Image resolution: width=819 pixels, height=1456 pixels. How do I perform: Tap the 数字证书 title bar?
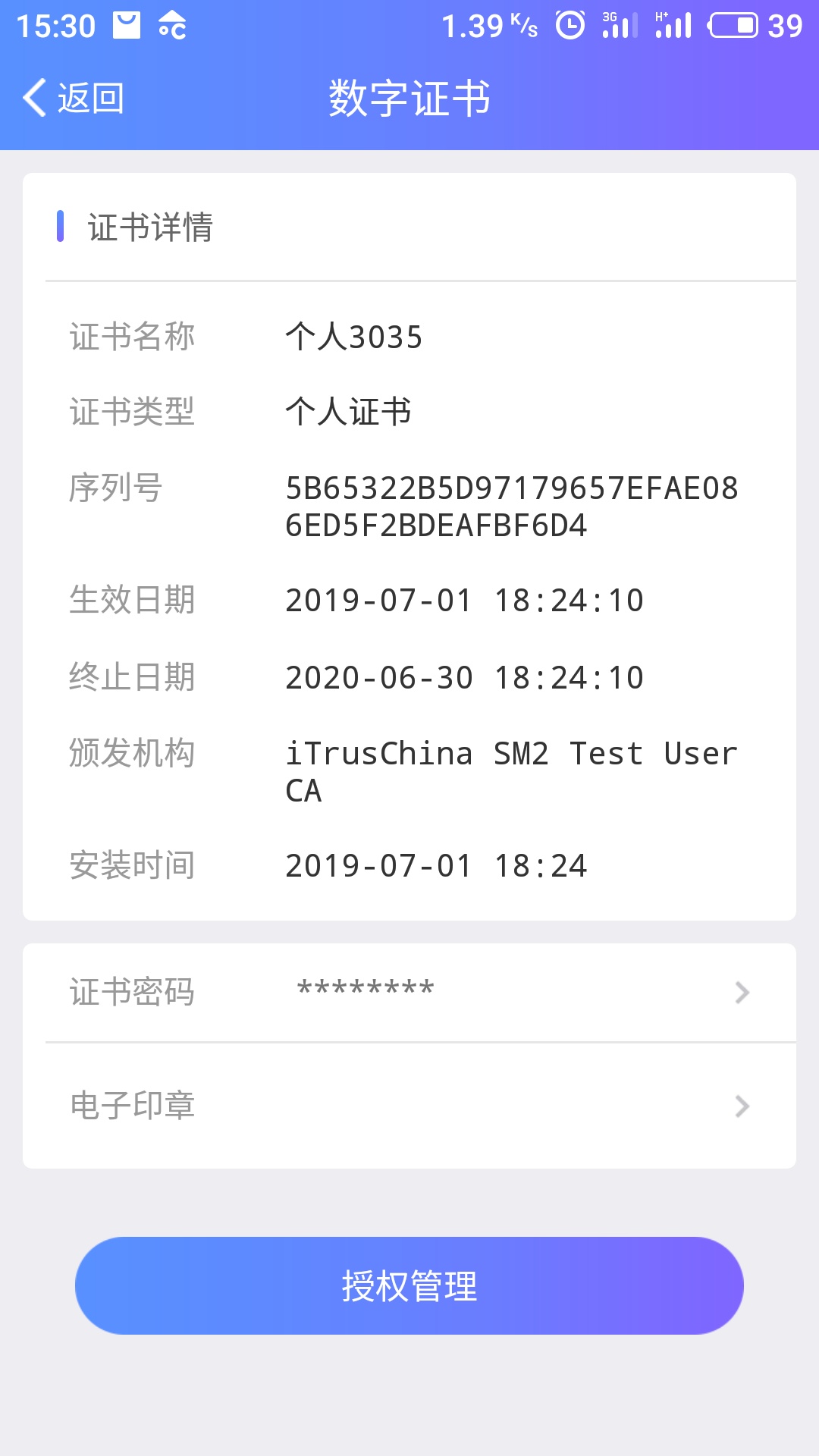pos(409,97)
